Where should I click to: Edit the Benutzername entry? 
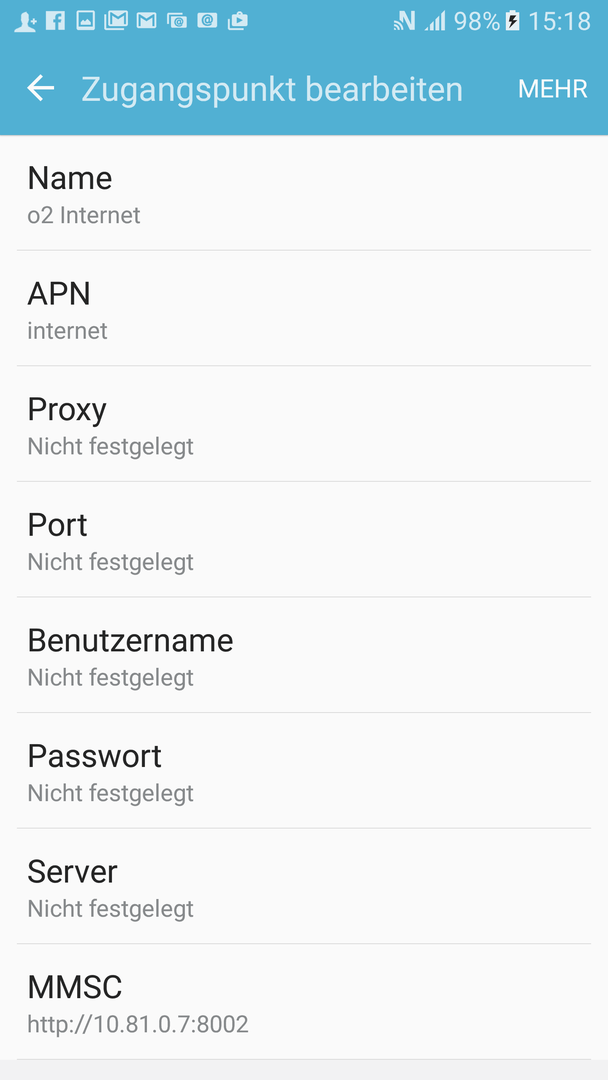click(304, 656)
